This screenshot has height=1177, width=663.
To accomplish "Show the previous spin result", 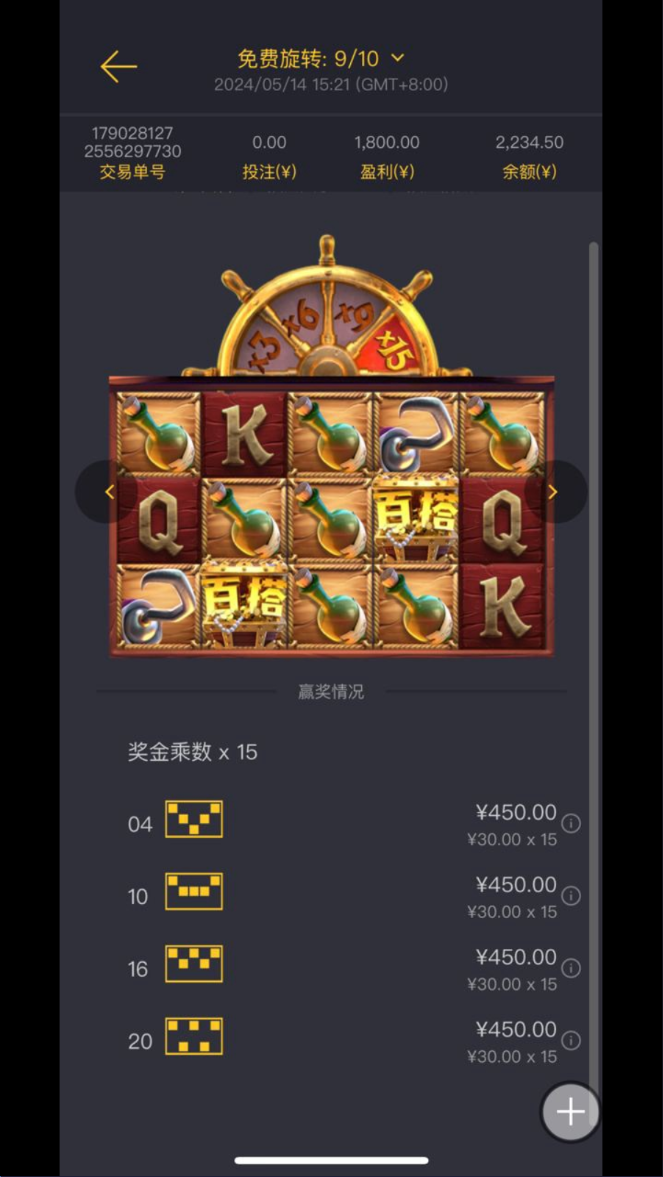I will [110, 492].
